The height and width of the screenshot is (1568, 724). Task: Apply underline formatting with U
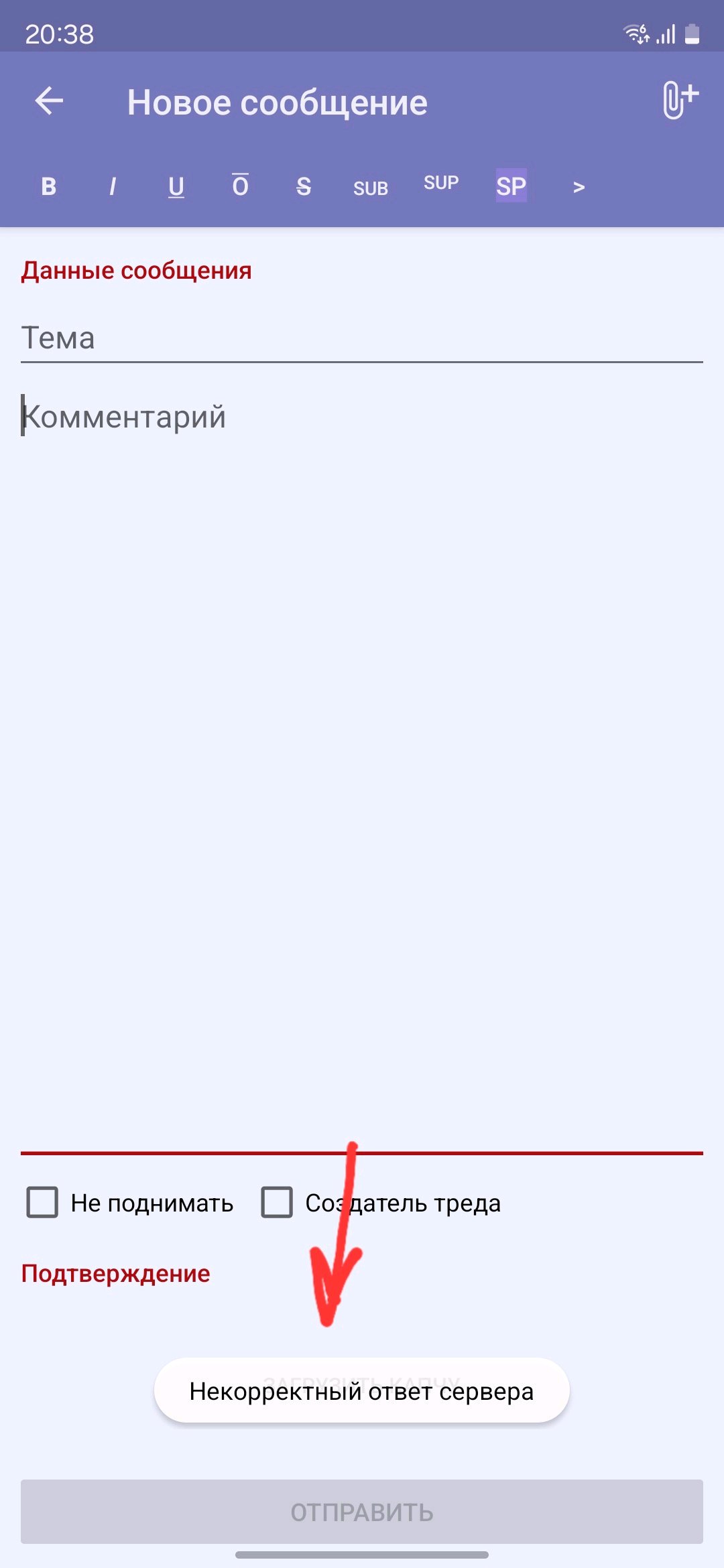[x=176, y=186]
